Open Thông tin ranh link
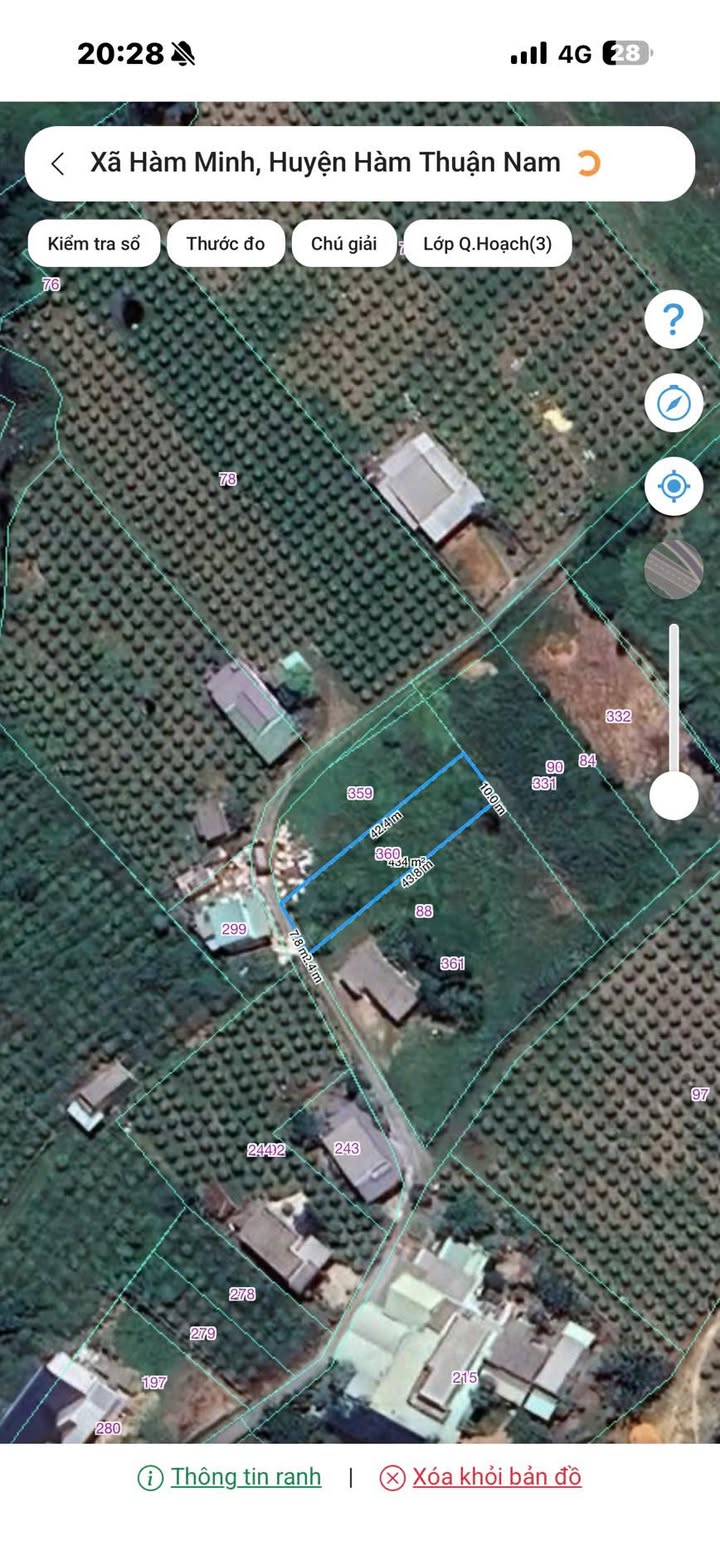Image resolution: width=720 pixels, height=1565 pixels. pyautogui.click(x=245, y=1477)
